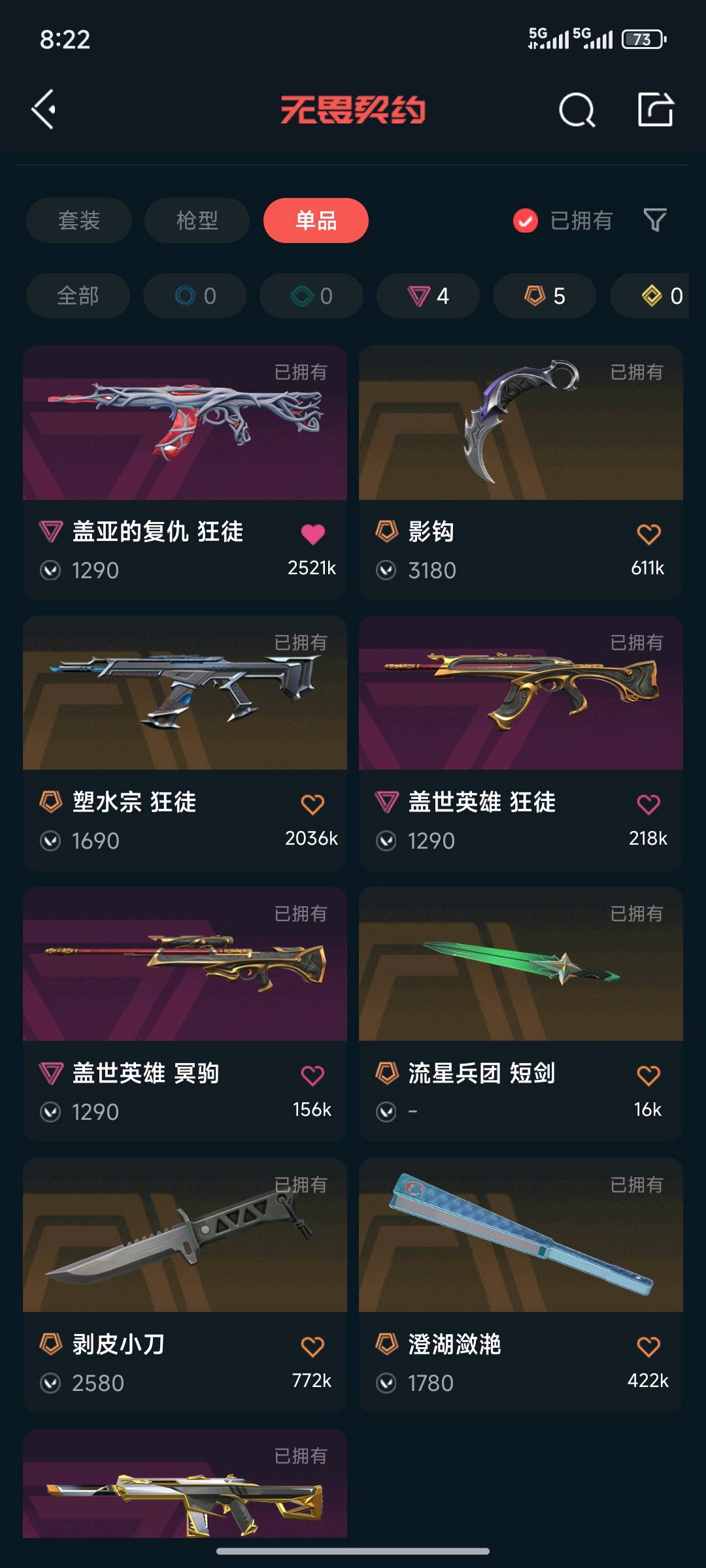Tap the share icon in the header
The image size is (706, 1568).
[x=655, y=109]
